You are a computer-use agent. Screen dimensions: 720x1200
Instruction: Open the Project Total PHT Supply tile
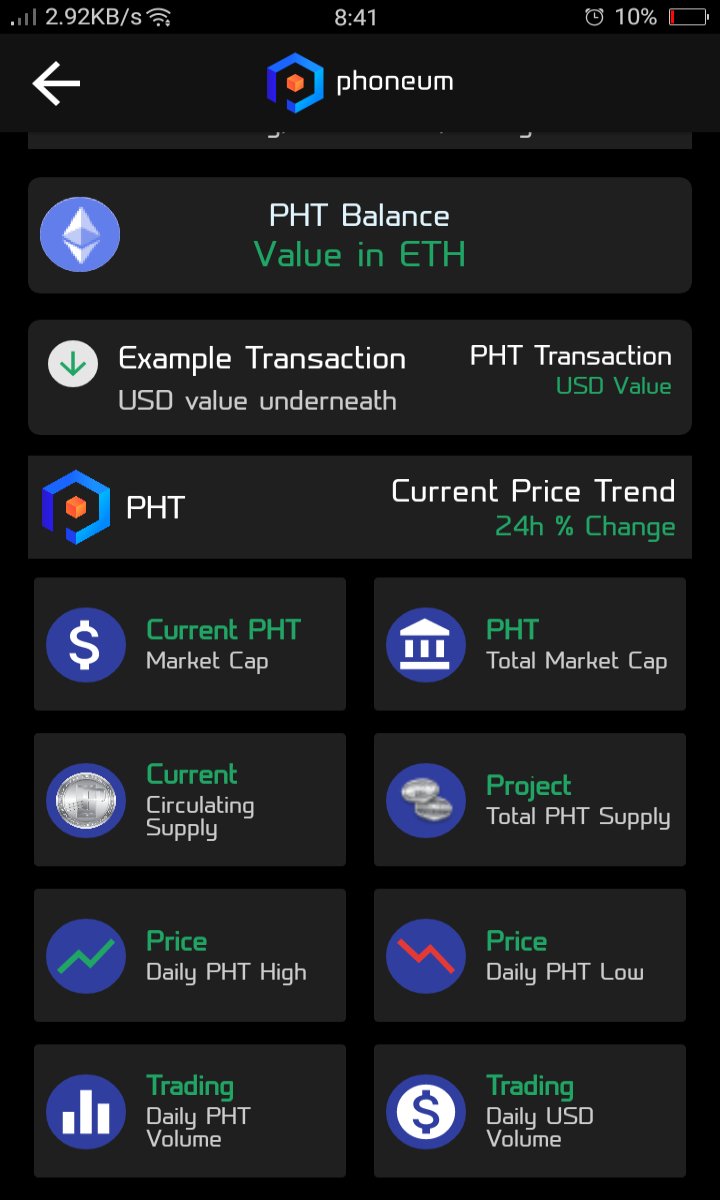pyautogui.click(x=530, y=800)
